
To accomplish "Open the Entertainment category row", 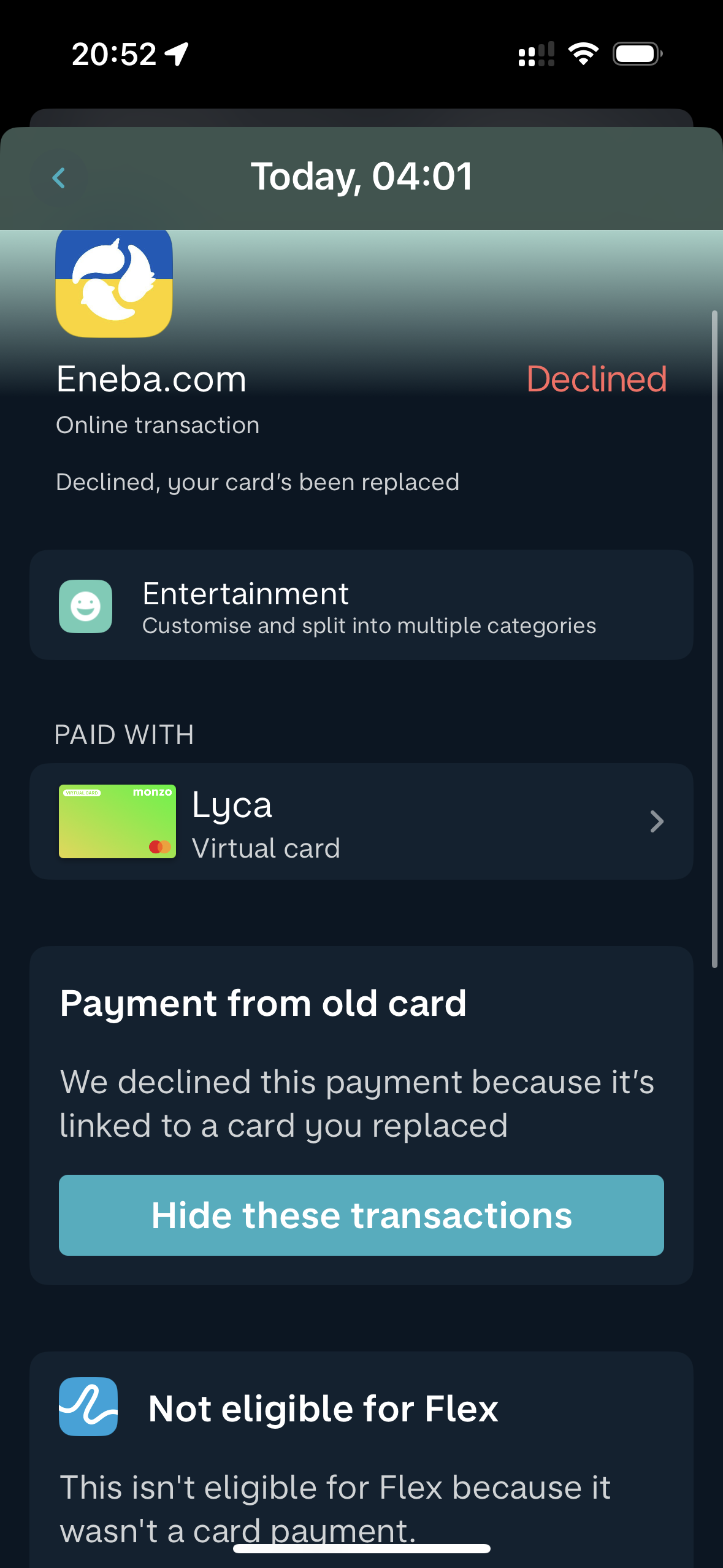I will [361, 605].
